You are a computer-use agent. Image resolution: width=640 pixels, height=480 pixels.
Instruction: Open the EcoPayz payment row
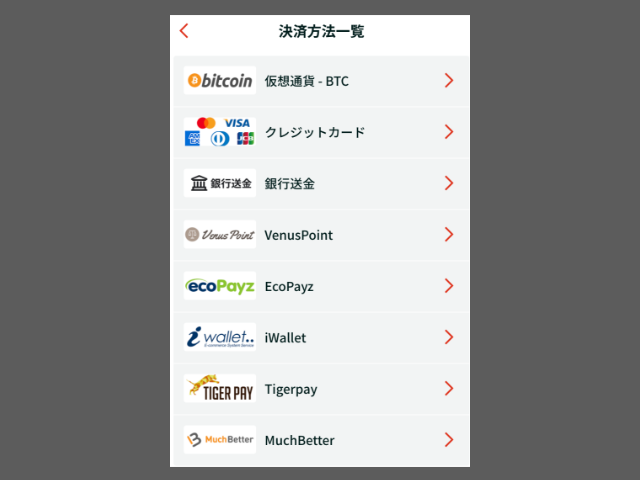click(320, 287)
